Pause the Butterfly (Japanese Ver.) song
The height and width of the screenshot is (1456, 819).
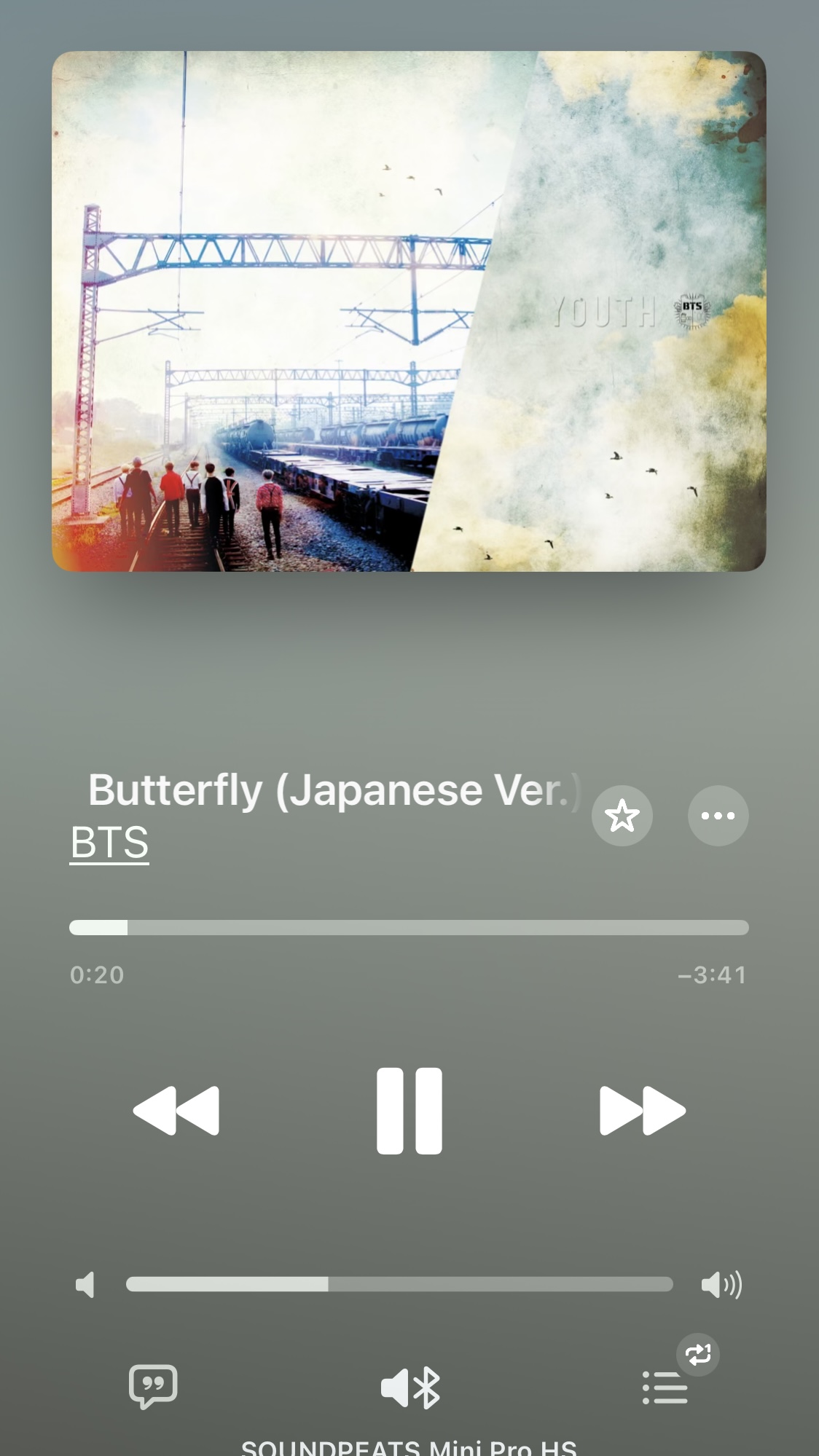(409, 1111)
